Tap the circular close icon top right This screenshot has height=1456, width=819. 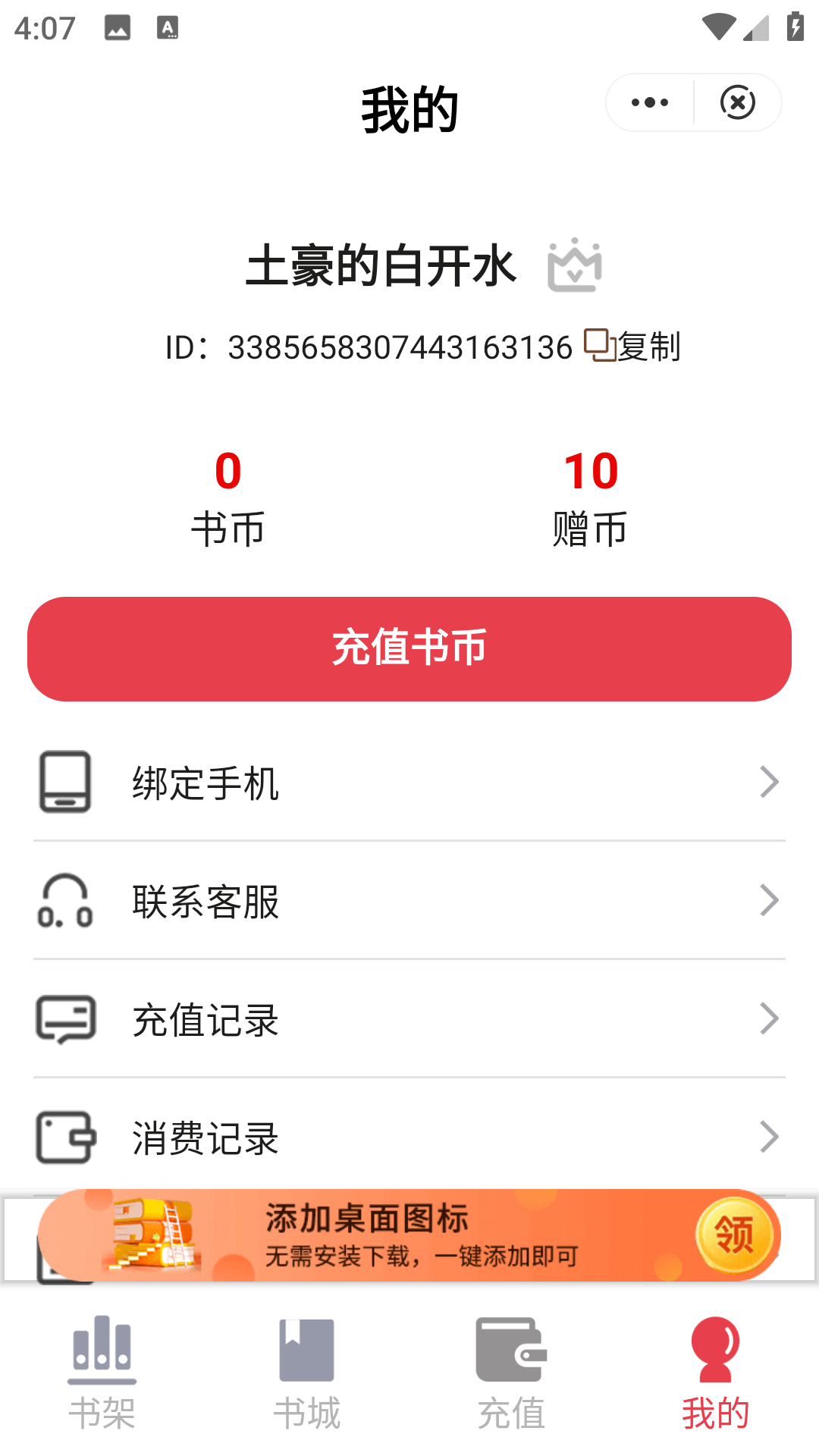(x=738, y=102)
